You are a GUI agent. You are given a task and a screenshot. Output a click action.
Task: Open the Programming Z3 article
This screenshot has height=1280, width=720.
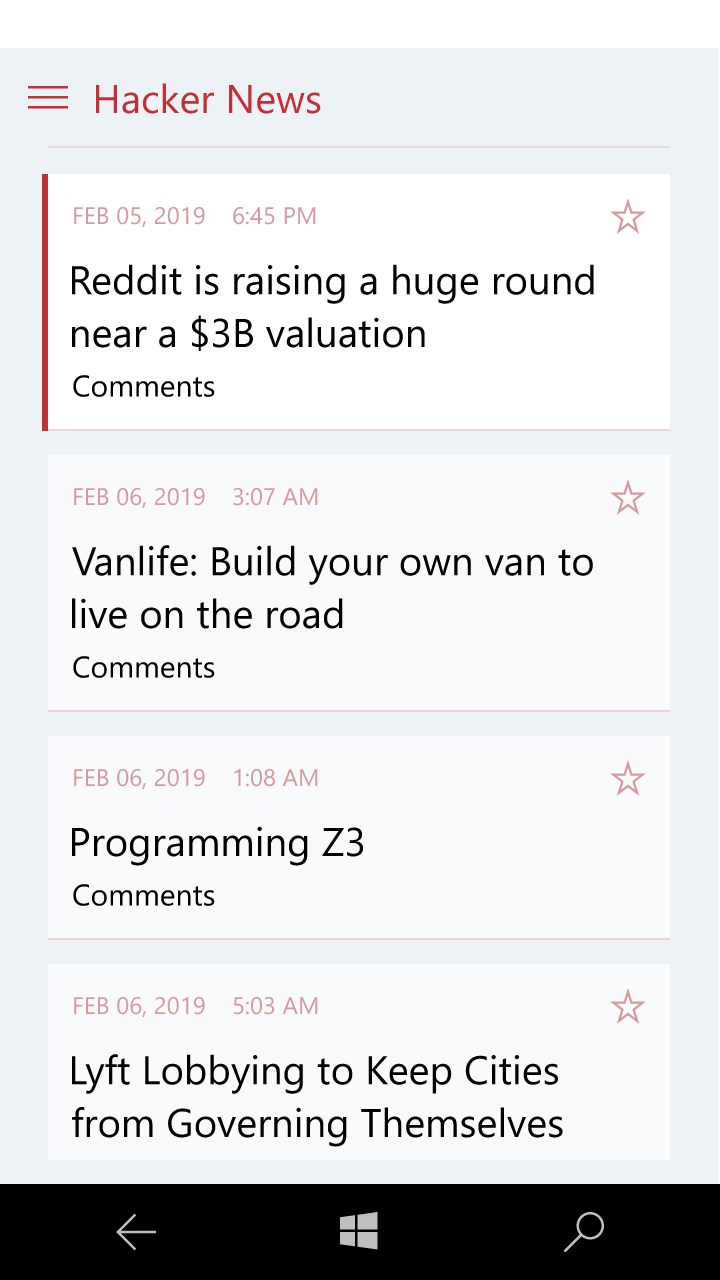pyautogui.click(x=217, y=843)
